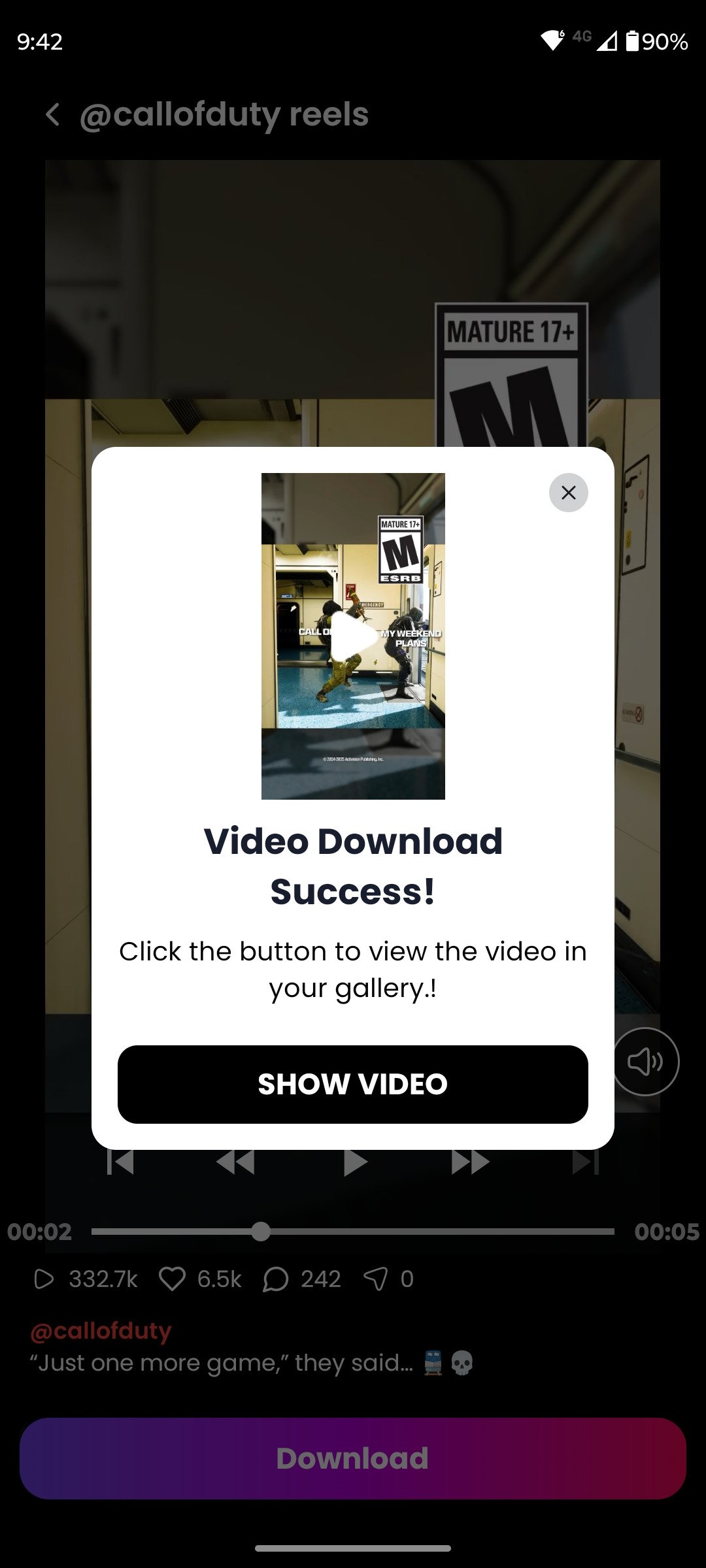
Task: Rewind the video
Action: tap(235, 1162)
